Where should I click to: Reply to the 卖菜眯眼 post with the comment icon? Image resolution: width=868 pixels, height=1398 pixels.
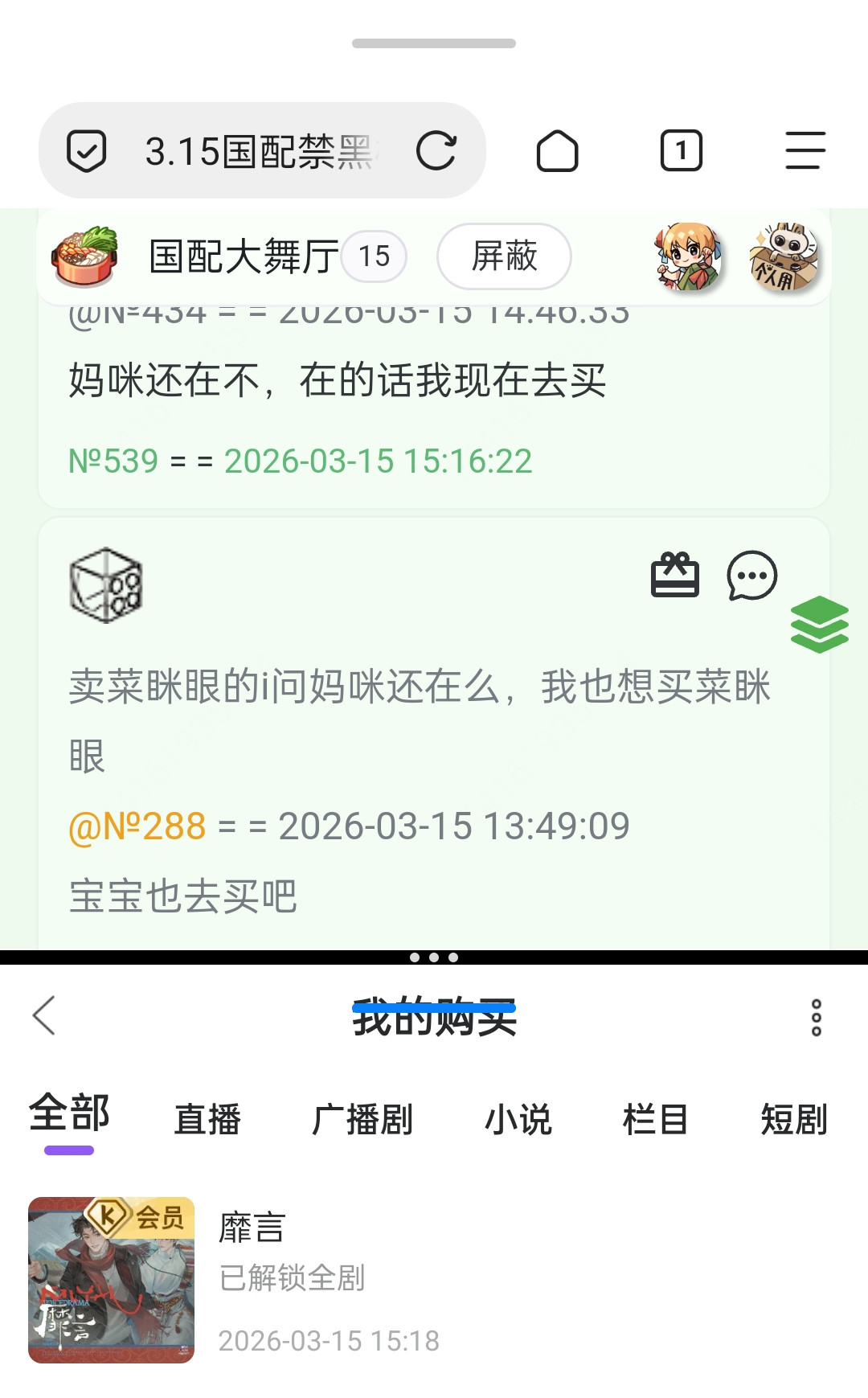751,575
